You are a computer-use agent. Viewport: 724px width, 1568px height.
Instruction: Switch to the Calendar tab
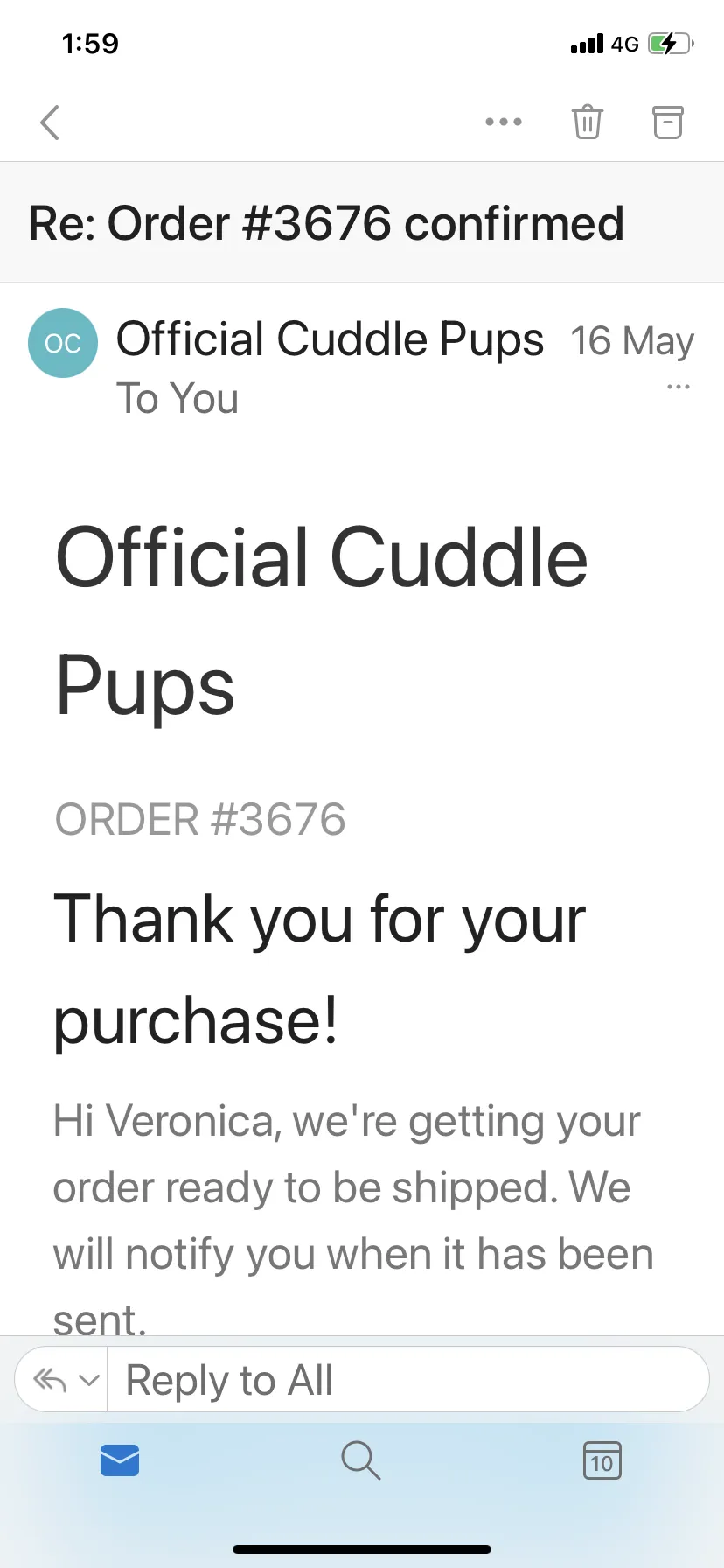(x=602, y=1460)
